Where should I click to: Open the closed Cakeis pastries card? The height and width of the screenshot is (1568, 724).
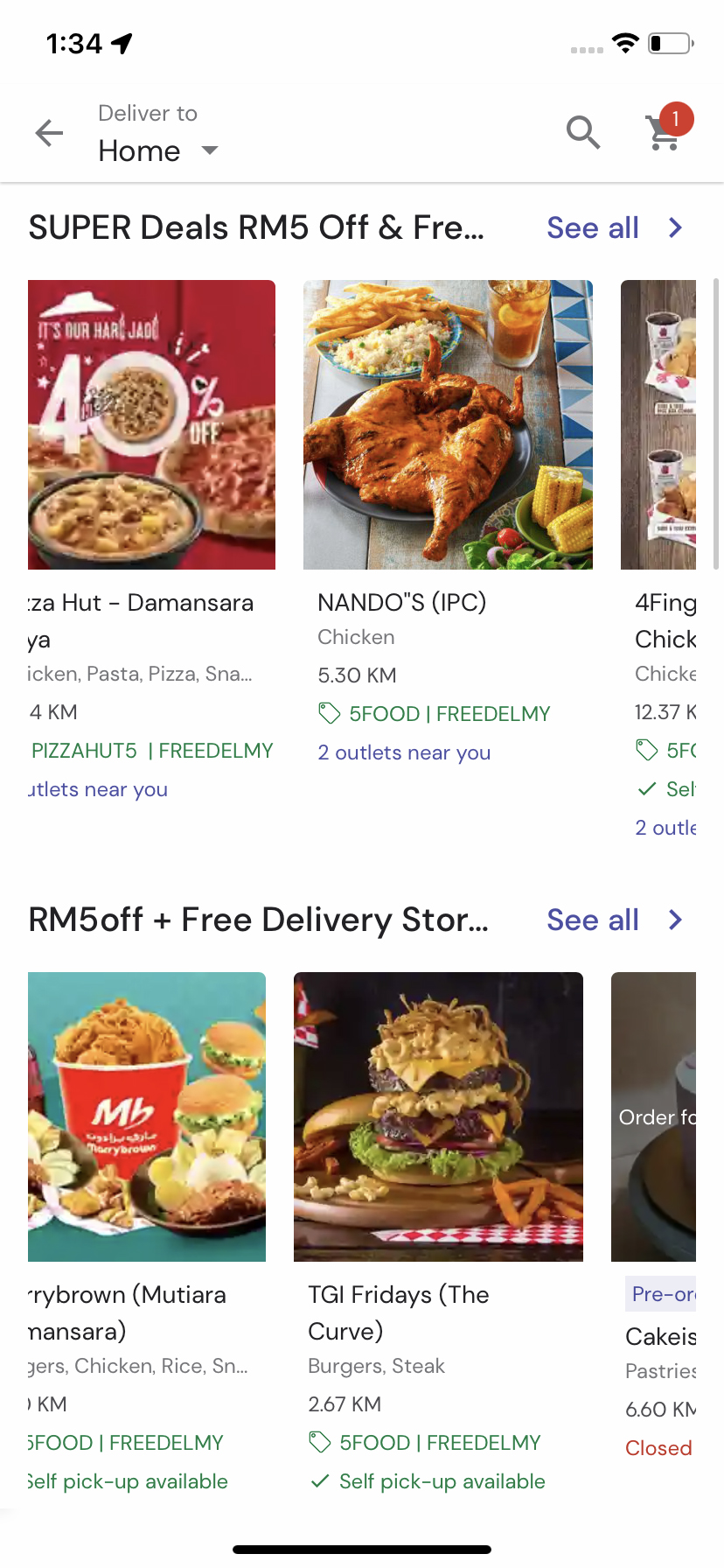point(653,1217)
